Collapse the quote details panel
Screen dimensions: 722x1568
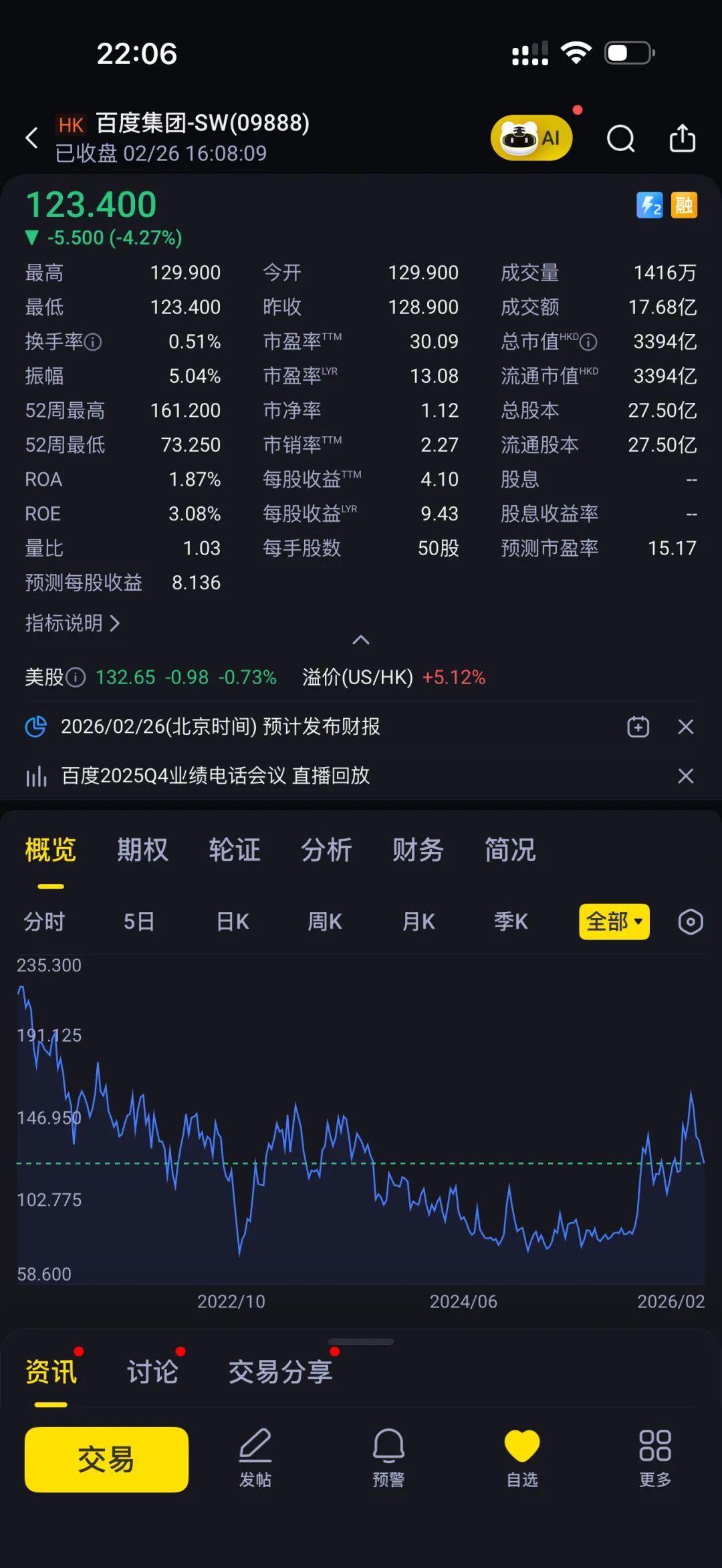pos(361,640)
